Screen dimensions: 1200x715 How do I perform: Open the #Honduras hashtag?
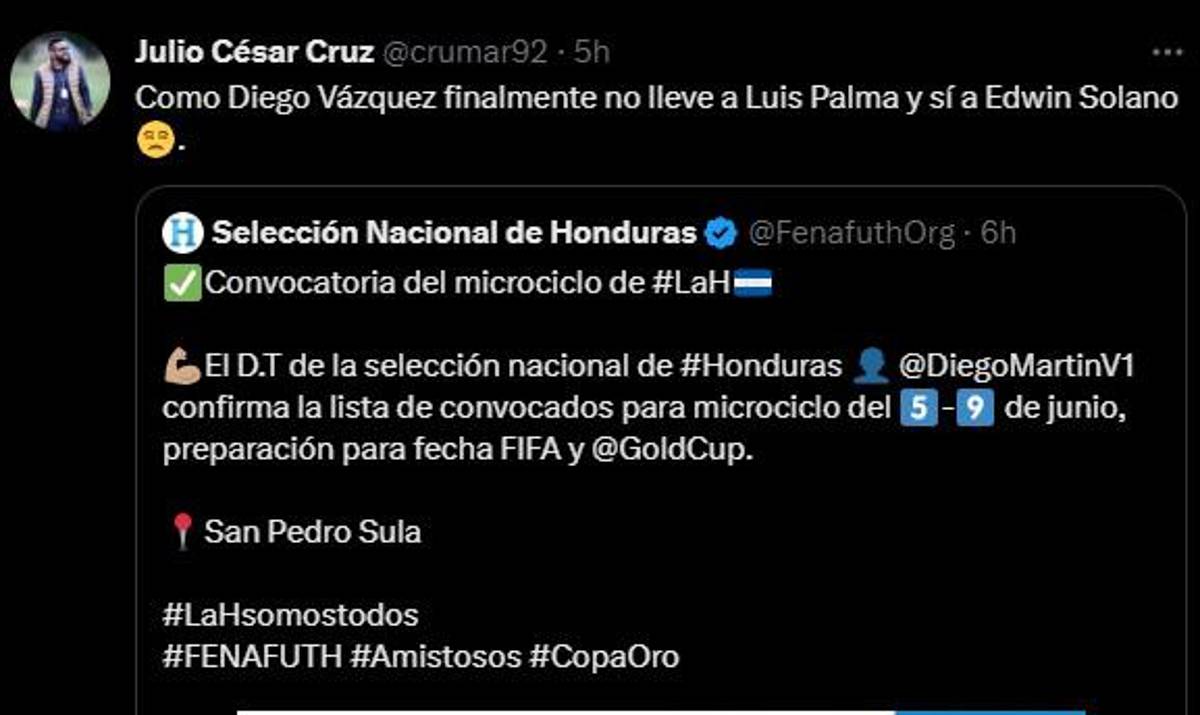tap(761, 366)
